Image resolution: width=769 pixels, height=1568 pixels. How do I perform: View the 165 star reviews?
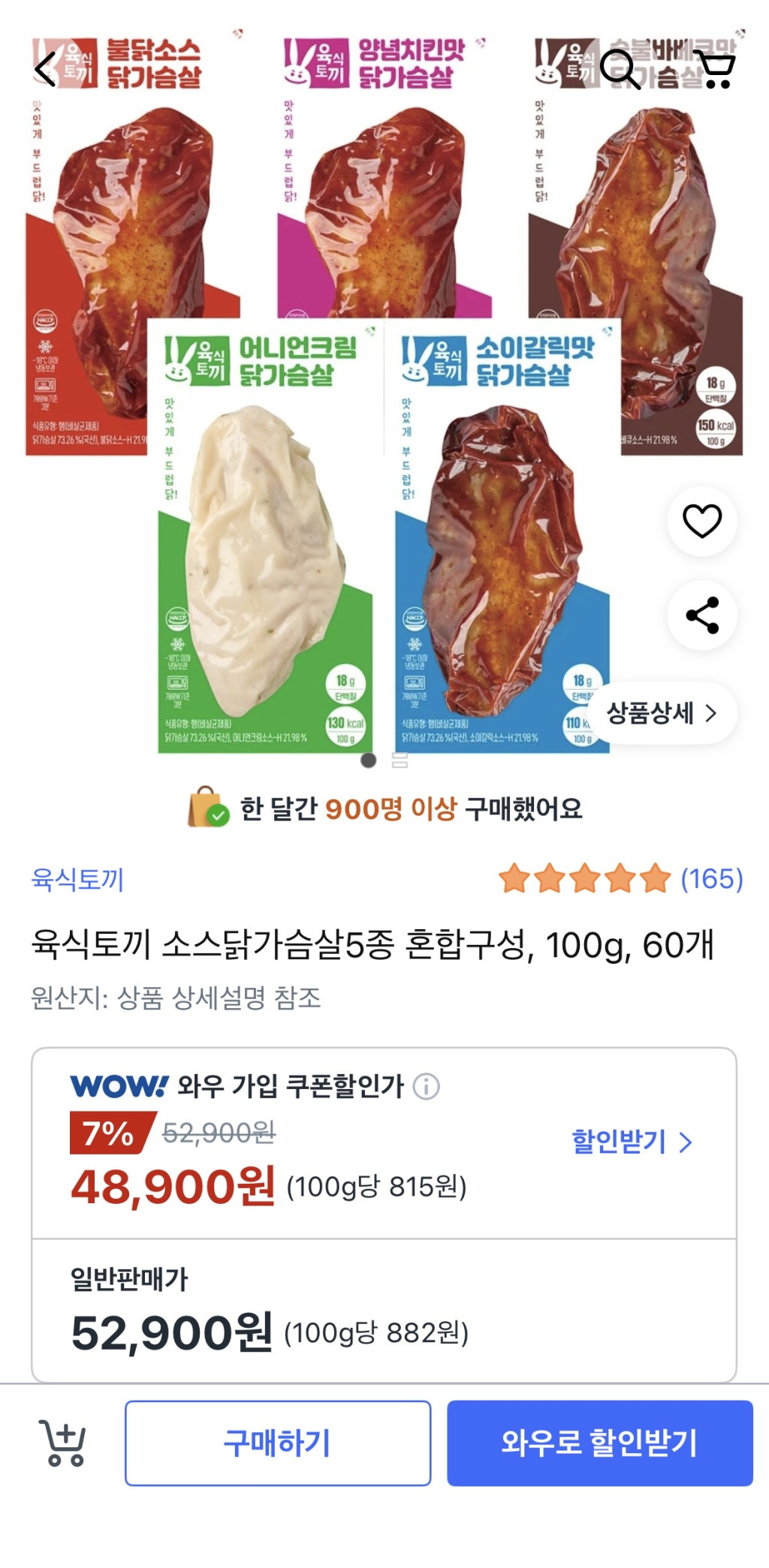tap(622, 878)
